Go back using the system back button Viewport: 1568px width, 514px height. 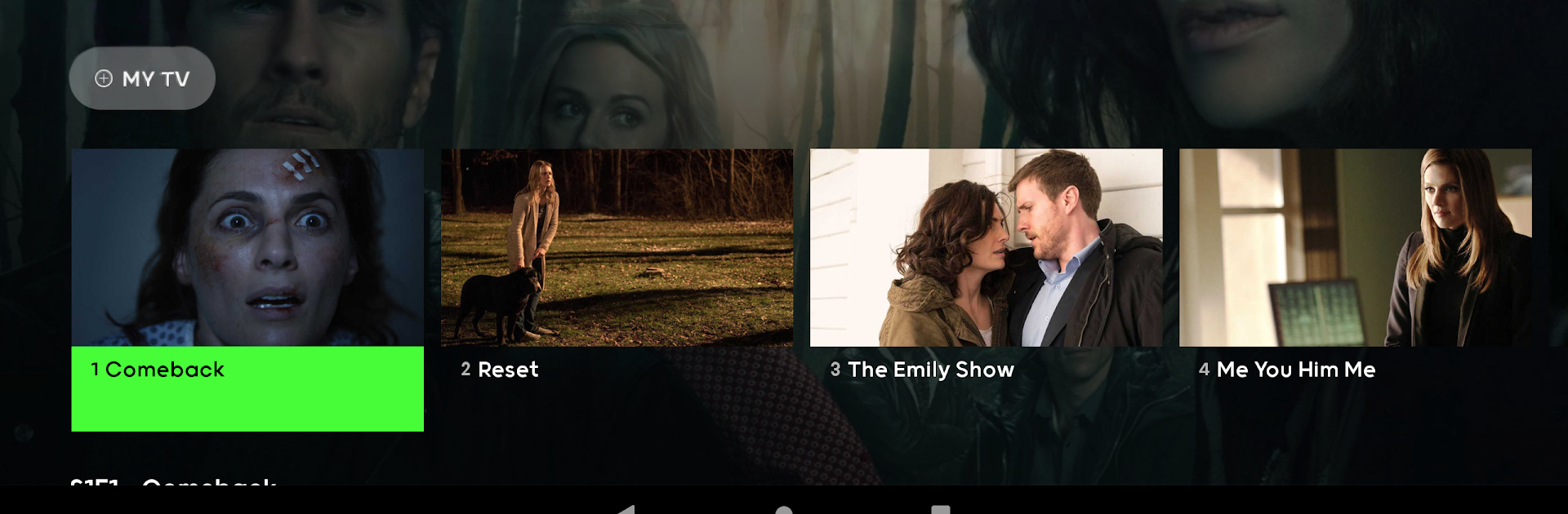(627, 509)
